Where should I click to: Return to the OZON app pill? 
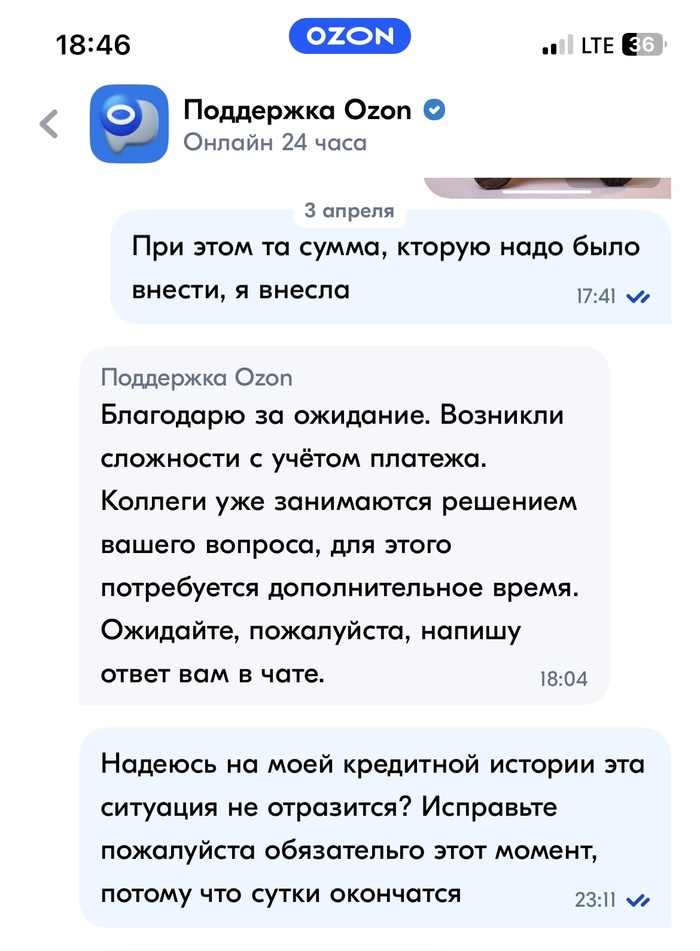pyautogui.click(x=350, y=37)
